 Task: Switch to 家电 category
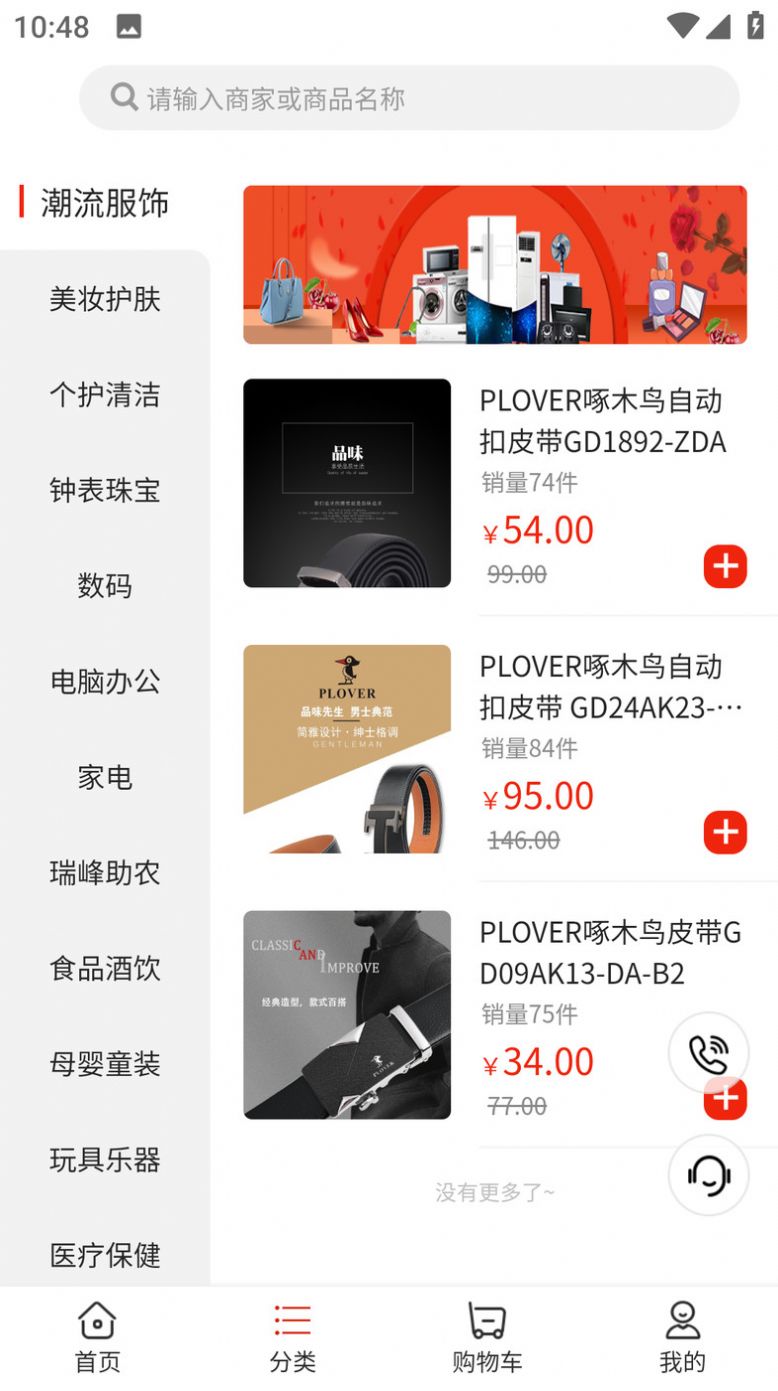(104, 778)
